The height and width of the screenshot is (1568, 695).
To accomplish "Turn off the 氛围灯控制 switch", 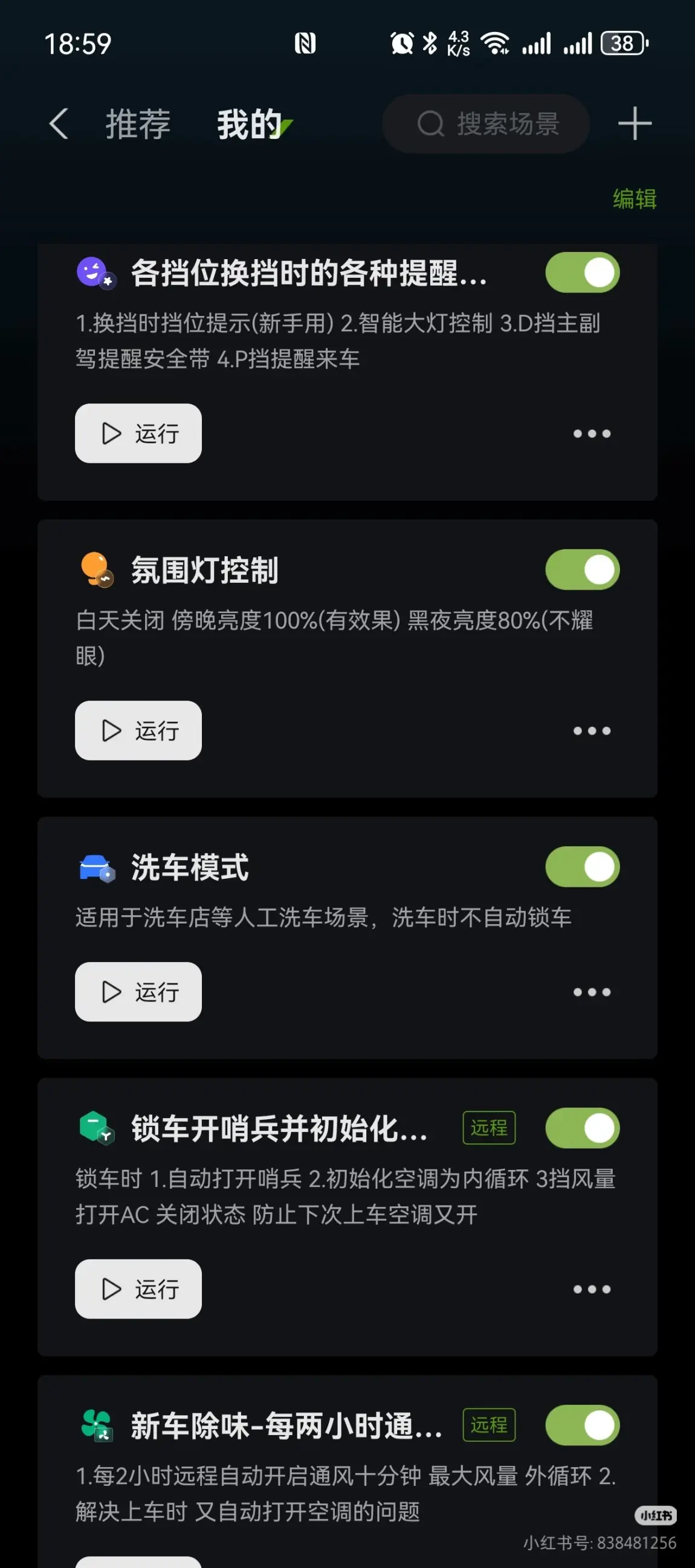I will (583, 570).
